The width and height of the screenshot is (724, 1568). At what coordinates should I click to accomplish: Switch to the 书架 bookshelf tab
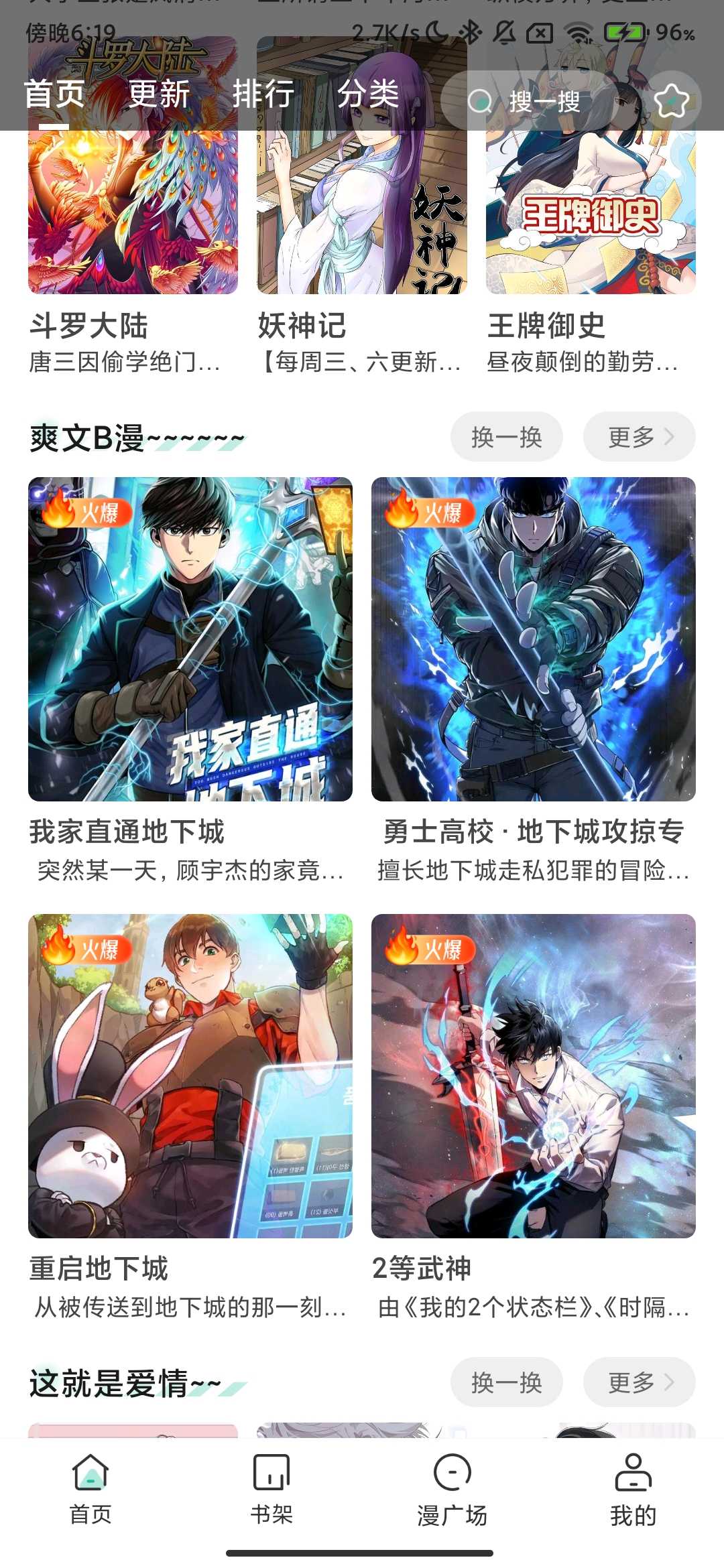pyautogui.click(x=271, y=1488)
